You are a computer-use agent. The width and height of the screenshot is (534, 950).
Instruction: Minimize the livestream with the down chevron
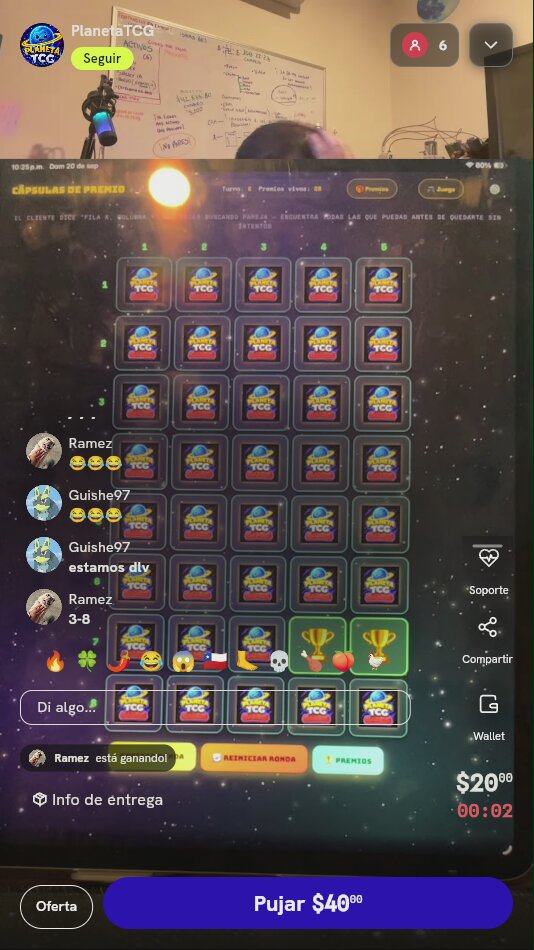pyautogui.click(x=491, y=45)
